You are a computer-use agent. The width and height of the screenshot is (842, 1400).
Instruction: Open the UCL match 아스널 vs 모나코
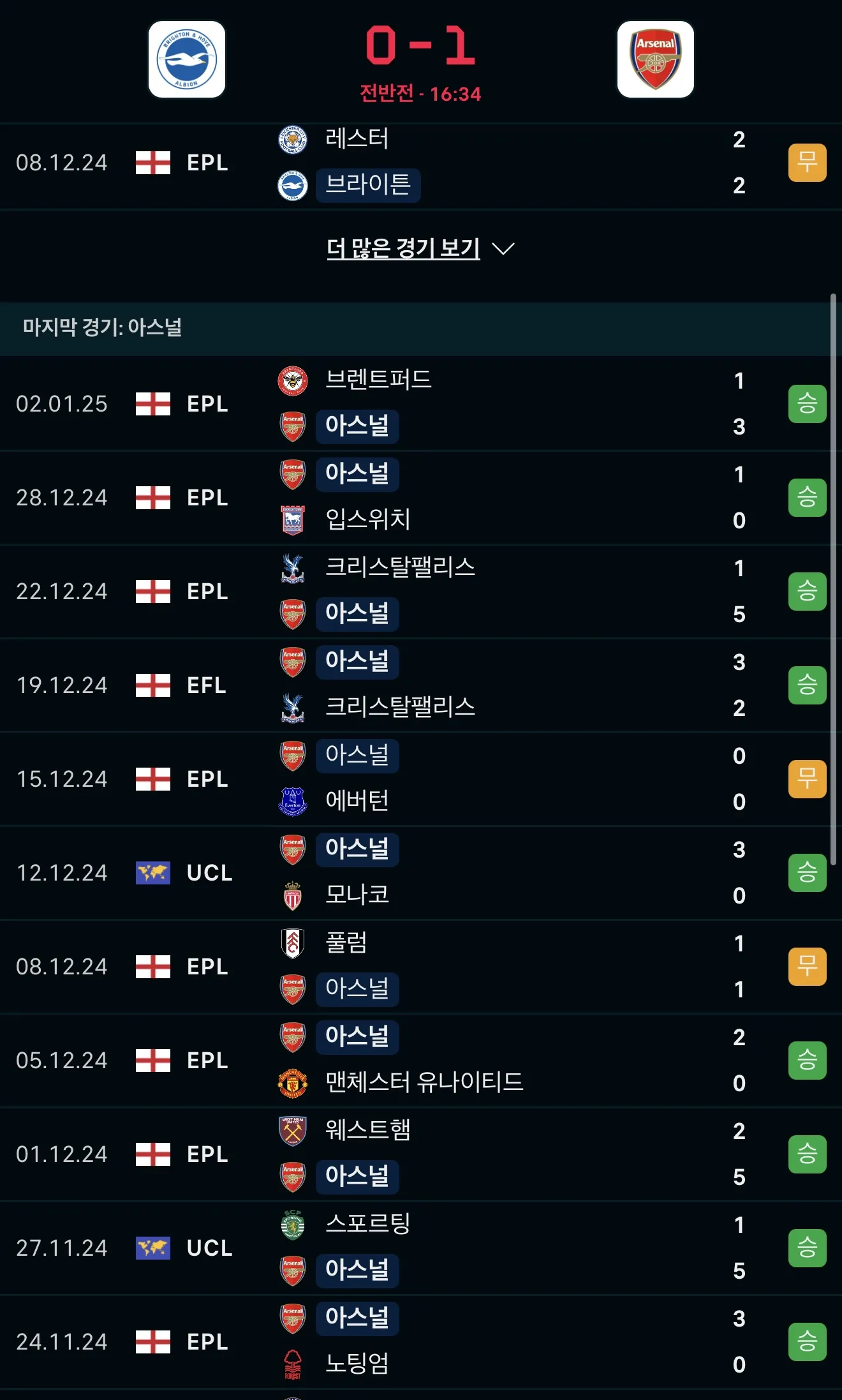(x=421, y=872)
